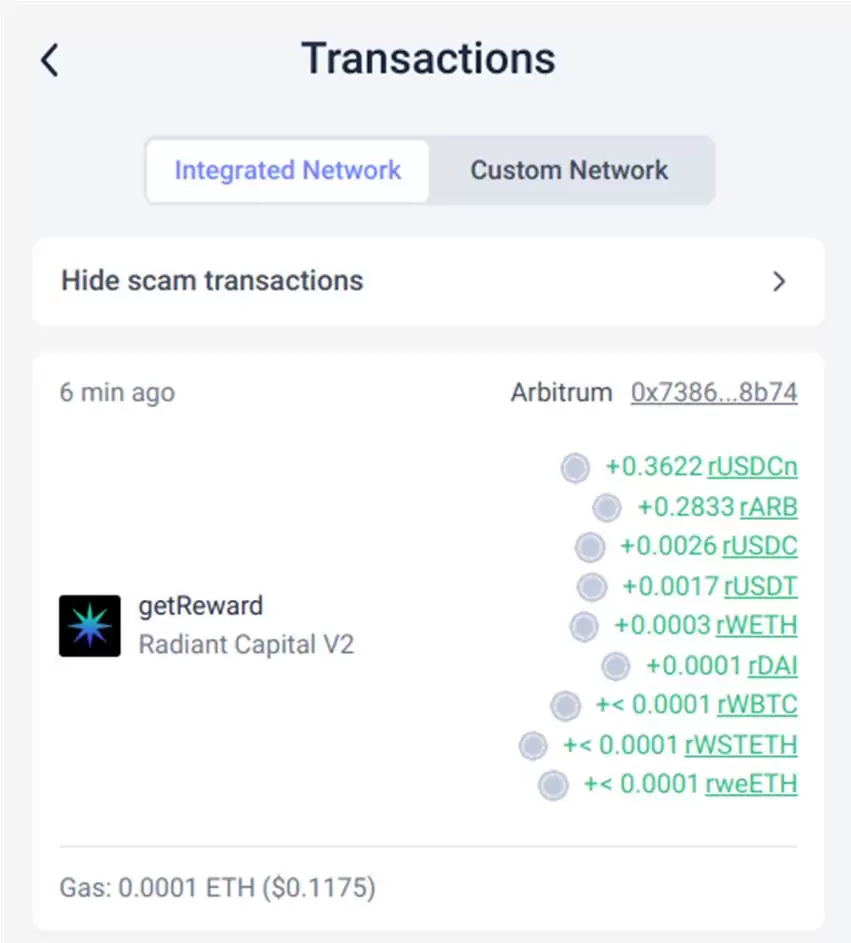Open transaction hash 0x7386...8b74 link
The image size is (851, 943).
[x=713, y=392]
